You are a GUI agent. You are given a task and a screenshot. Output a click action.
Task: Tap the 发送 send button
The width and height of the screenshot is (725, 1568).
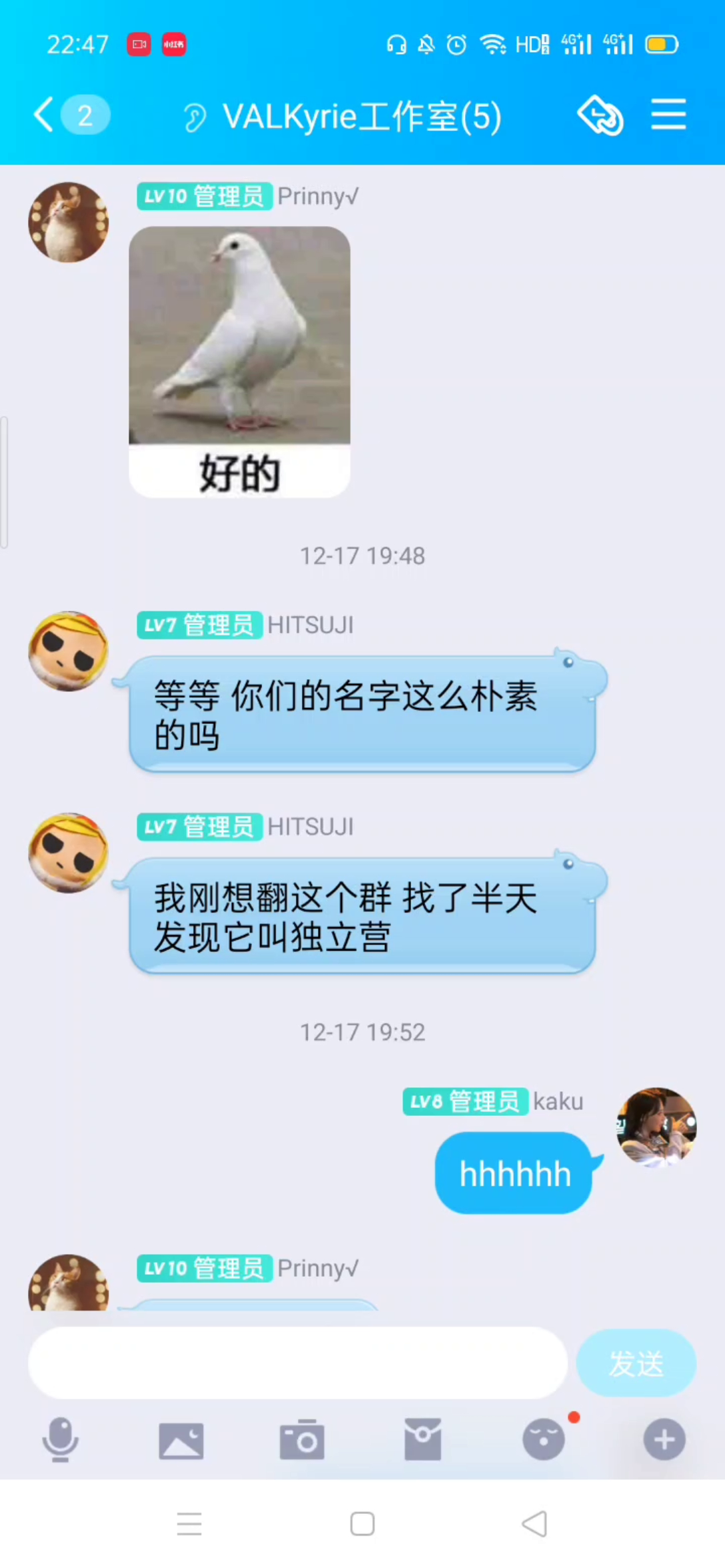tap(636, 1362)
